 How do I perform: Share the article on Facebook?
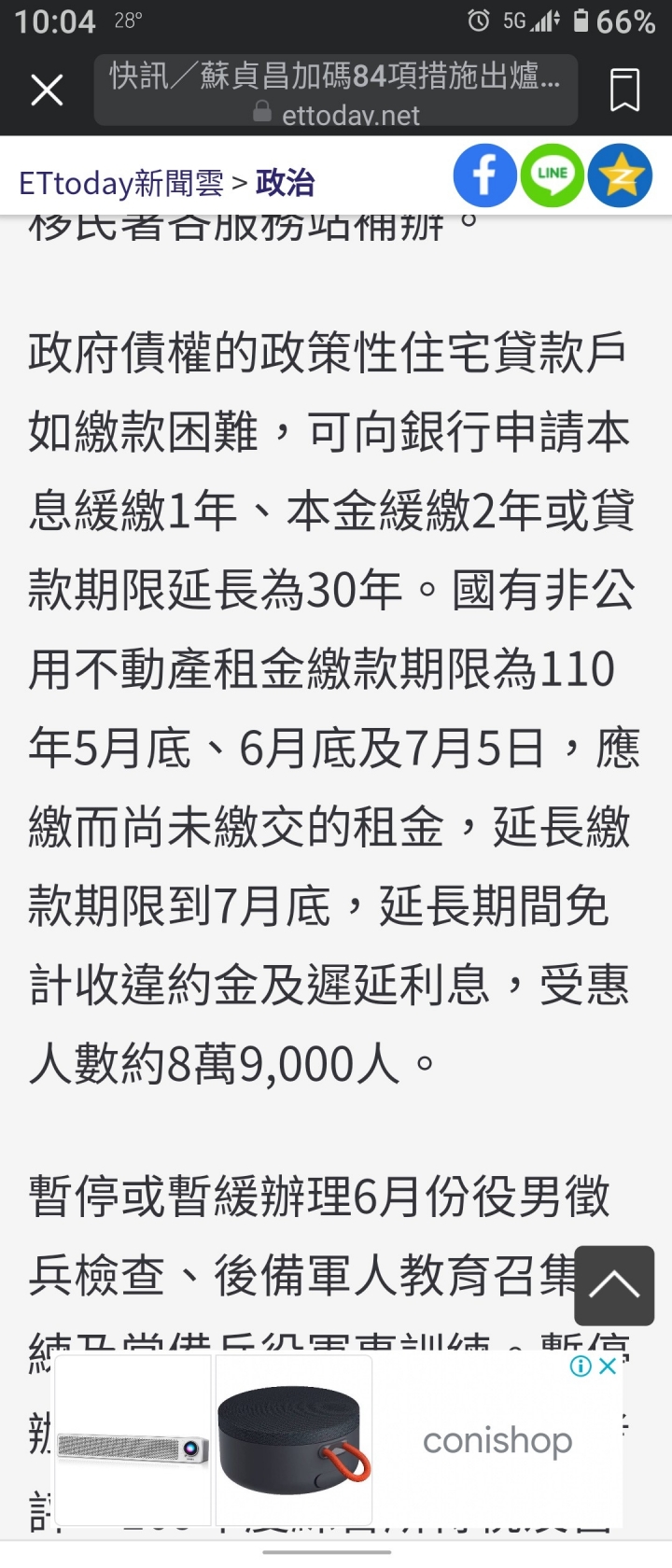[x=484, y=175]
